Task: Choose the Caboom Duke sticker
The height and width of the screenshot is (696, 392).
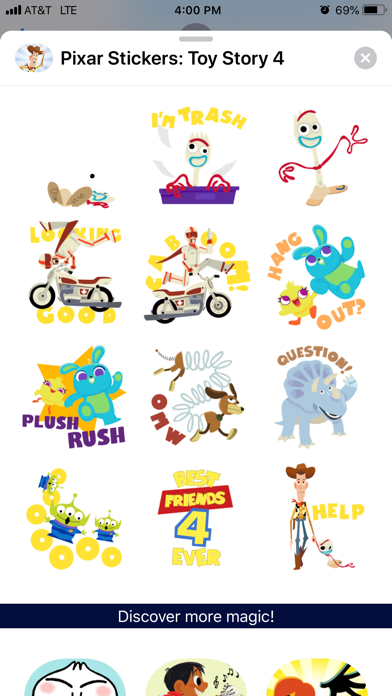Action: (x=197, y=275)
